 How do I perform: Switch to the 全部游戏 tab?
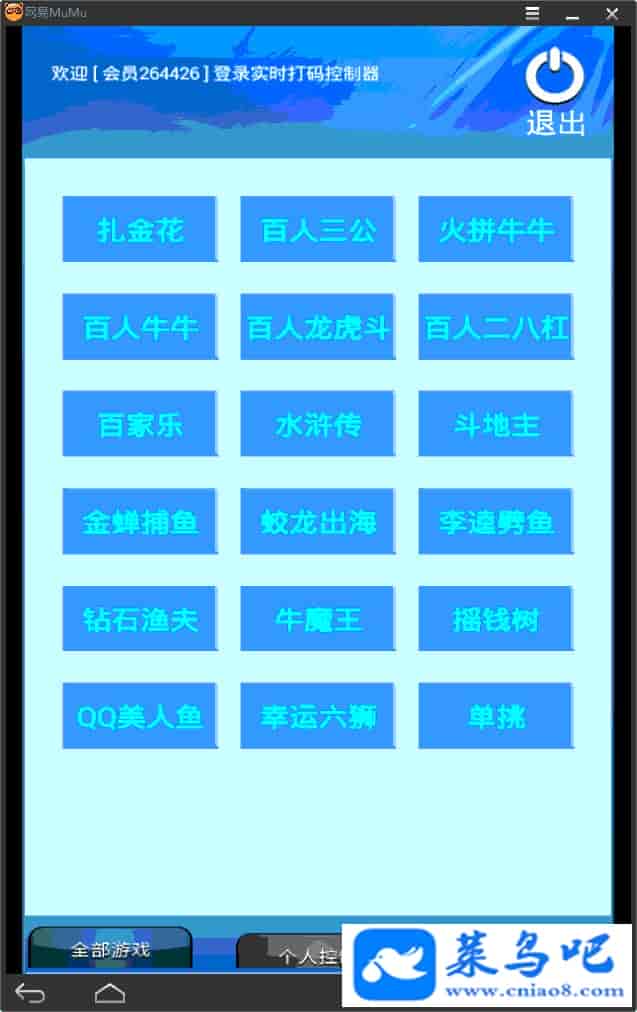(110, 948)
